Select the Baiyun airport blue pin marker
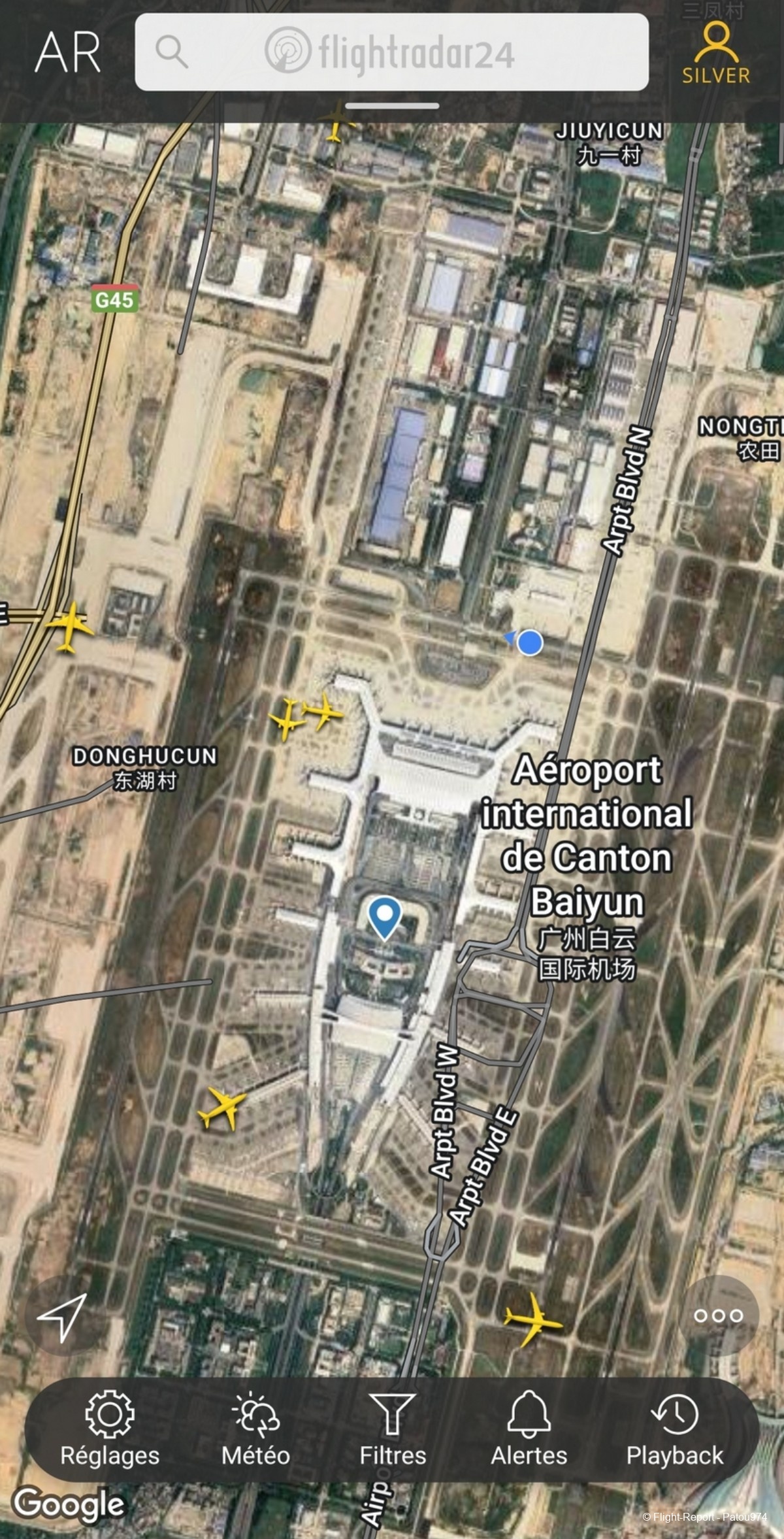This screenshot has height=1539, width=784. 384,915
